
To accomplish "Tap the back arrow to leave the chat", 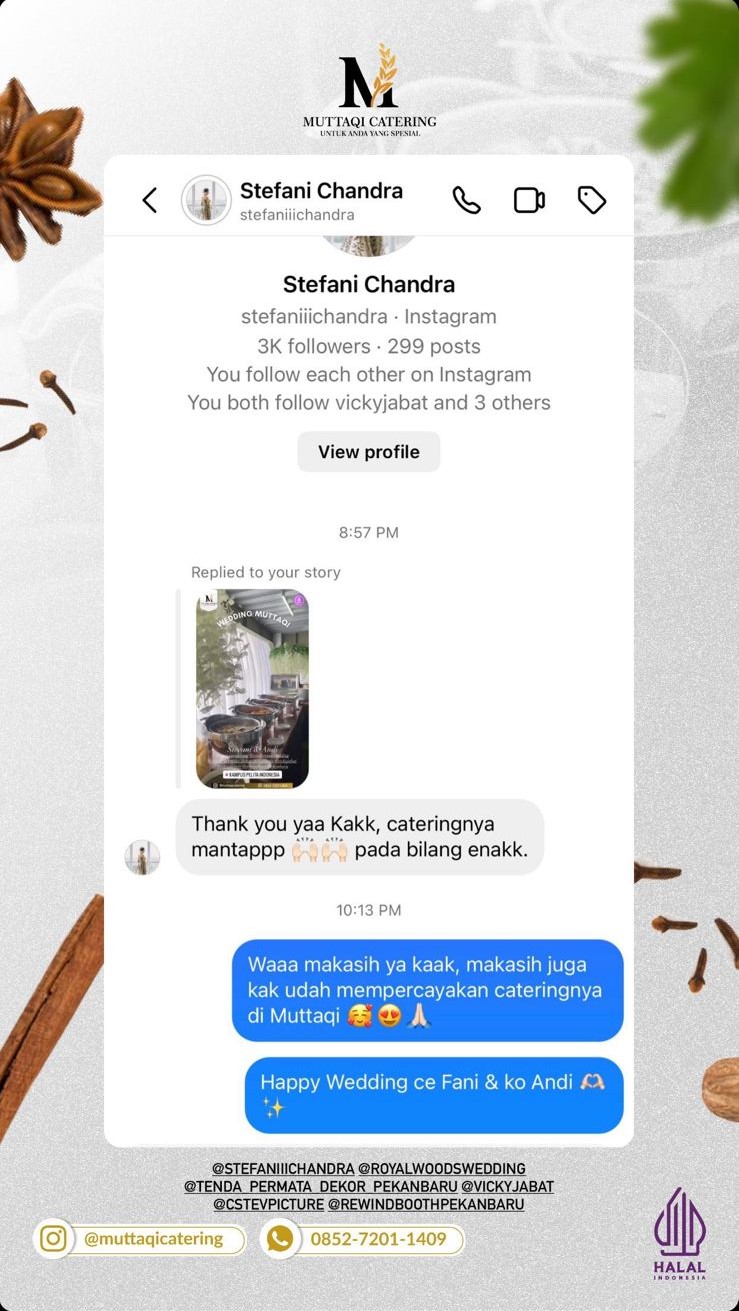I will pyautogui.click(x=149, y=200).
